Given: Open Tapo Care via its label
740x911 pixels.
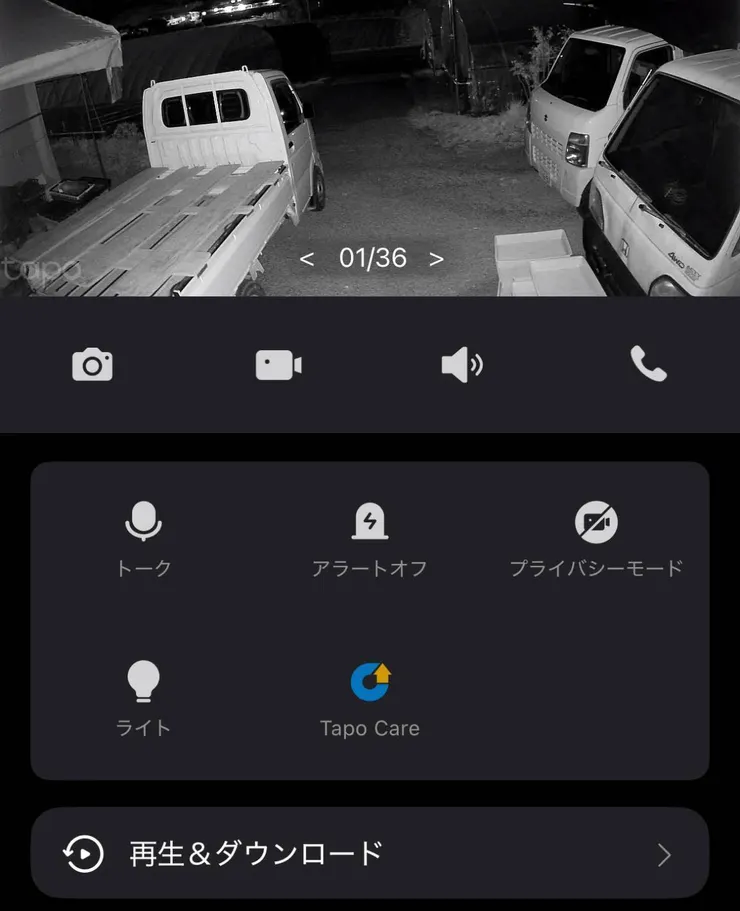Looking at the screenshot, I should (x=370, y=728).
